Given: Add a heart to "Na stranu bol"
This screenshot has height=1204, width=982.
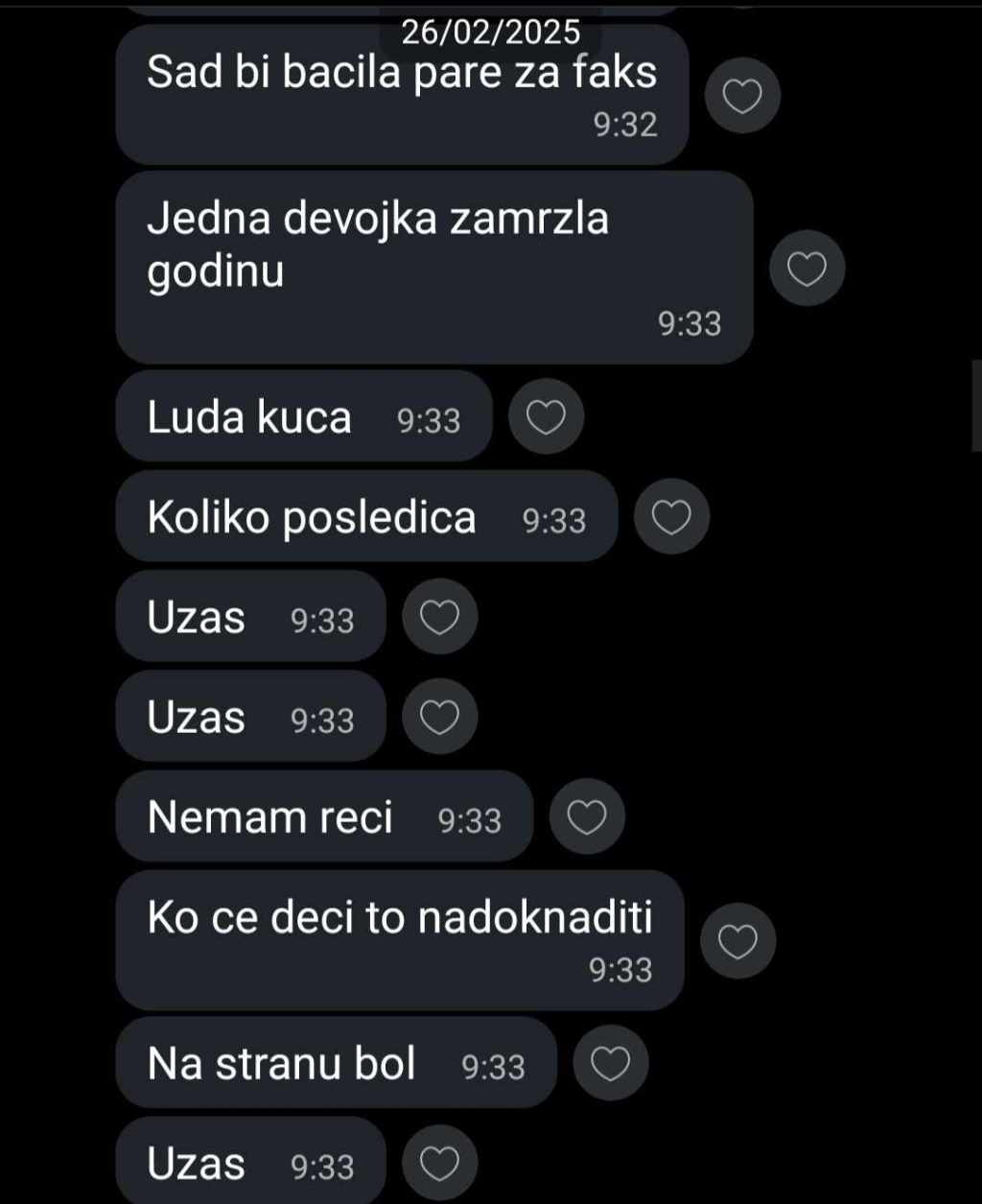Looking at the screenshot, I should click(x=611, y=1063).
